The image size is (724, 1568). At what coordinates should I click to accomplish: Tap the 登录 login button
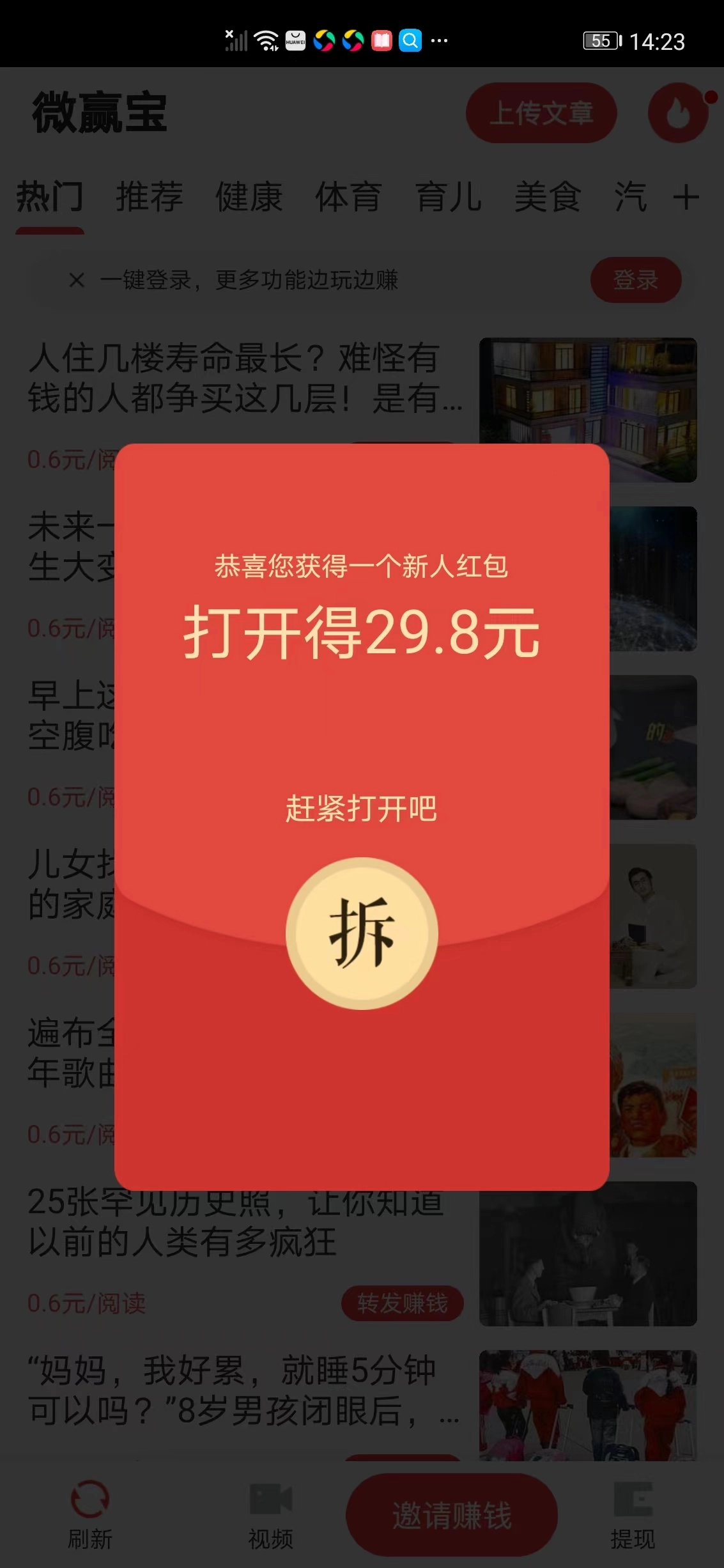pos(636,279)
